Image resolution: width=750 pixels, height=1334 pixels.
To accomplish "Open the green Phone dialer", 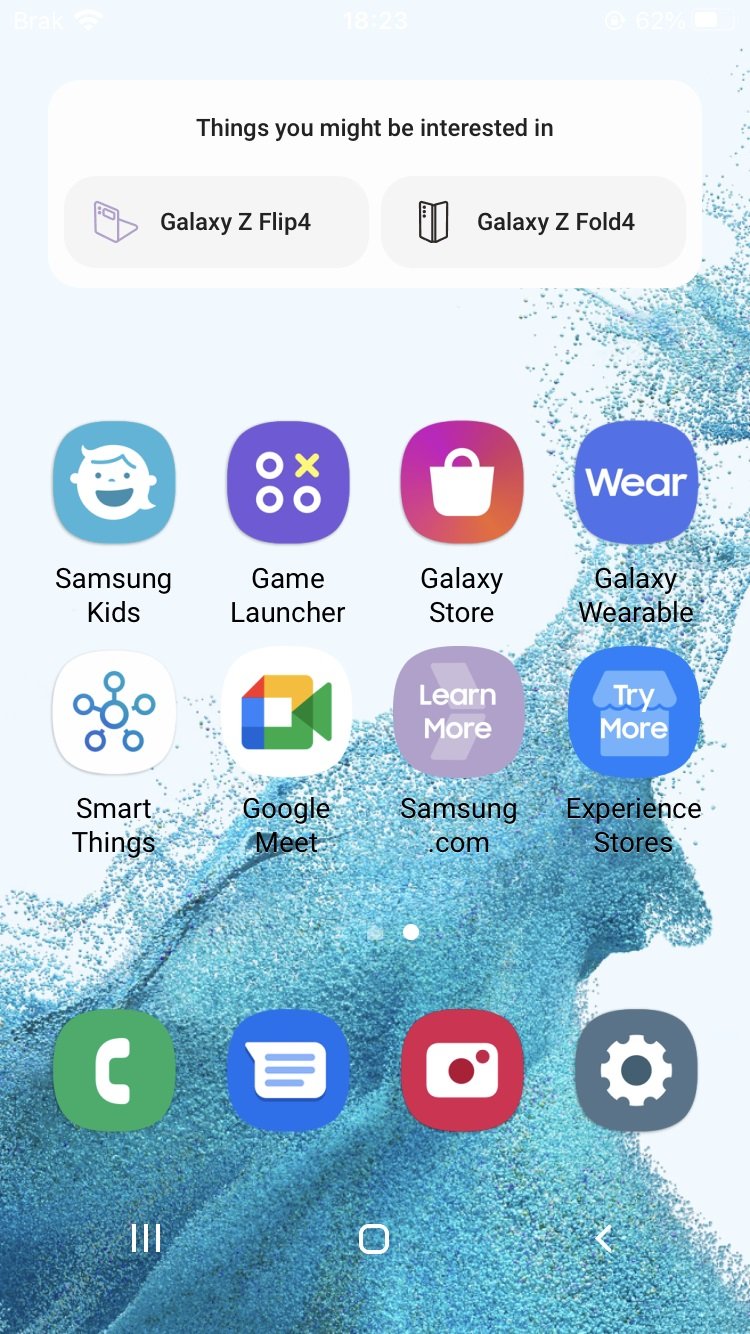I will coord(114,1070).
